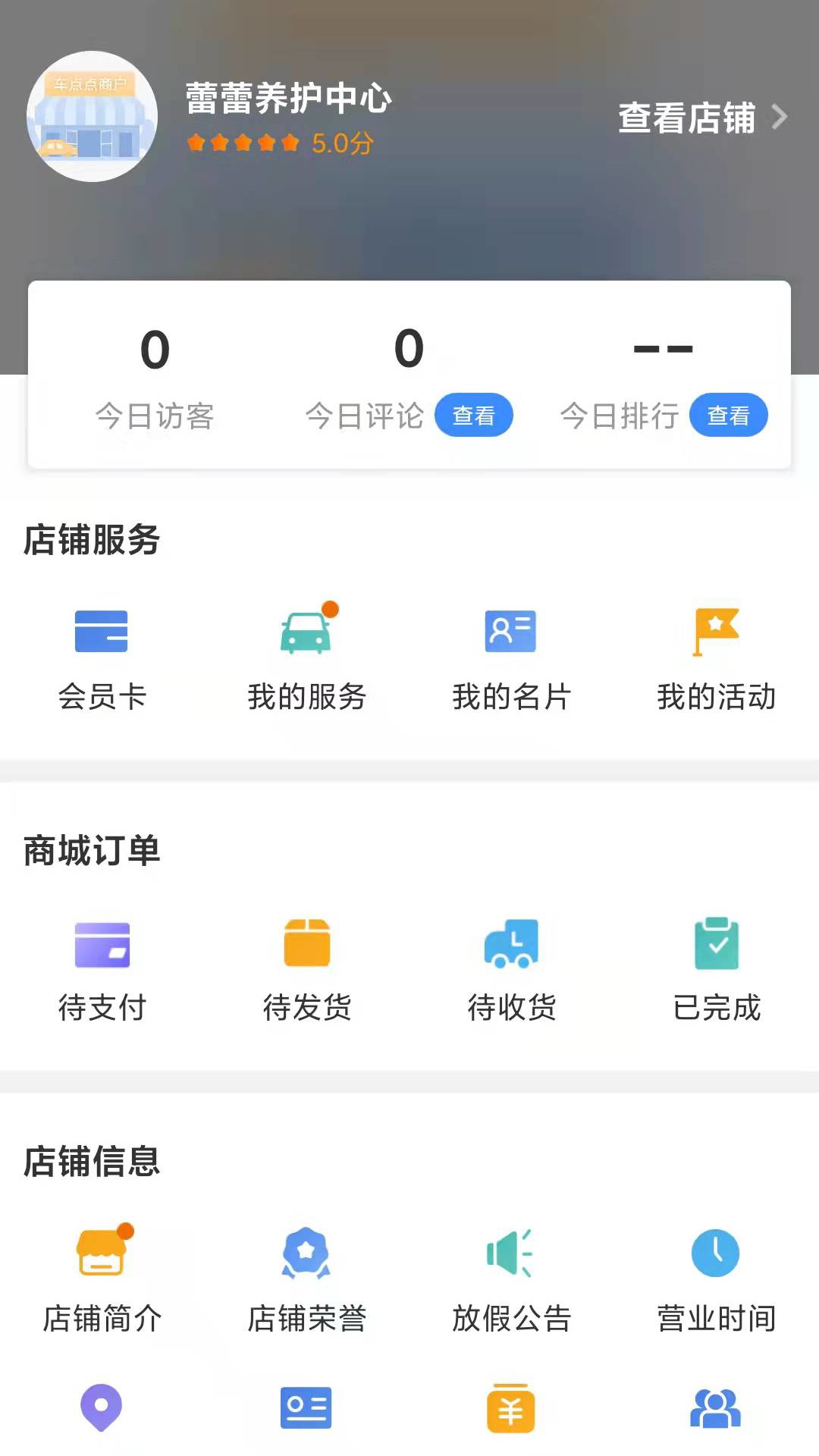Viewport: 819px width, 1456px height.
Task: Open 营业时间 business hours
Action: [x=716, y=1279]
